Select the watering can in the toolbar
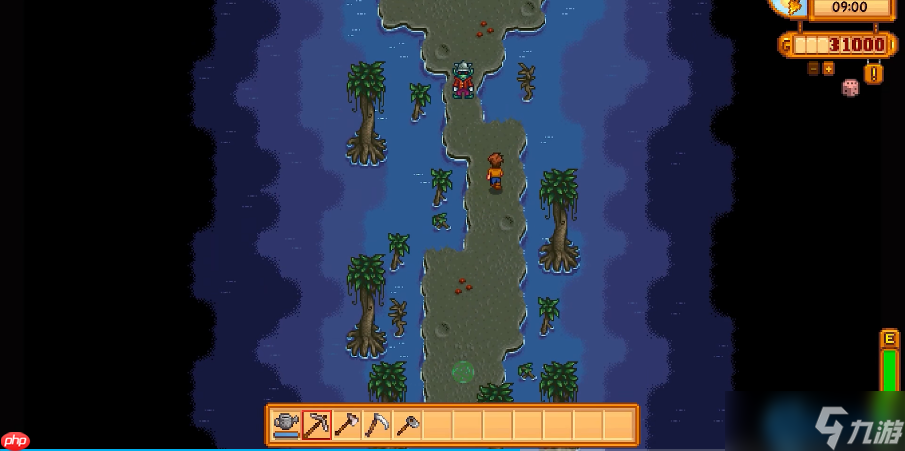 (287, 425)
